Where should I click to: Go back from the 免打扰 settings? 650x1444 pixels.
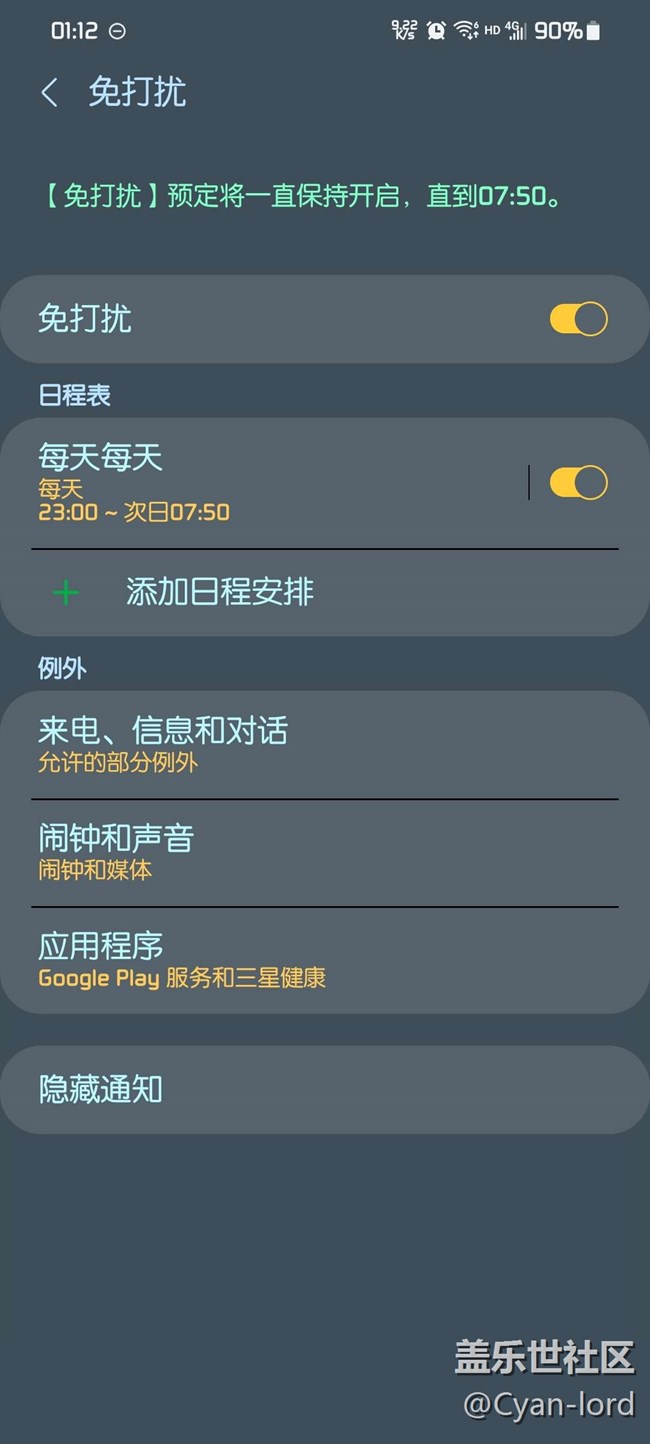click(x=50, y=93)
